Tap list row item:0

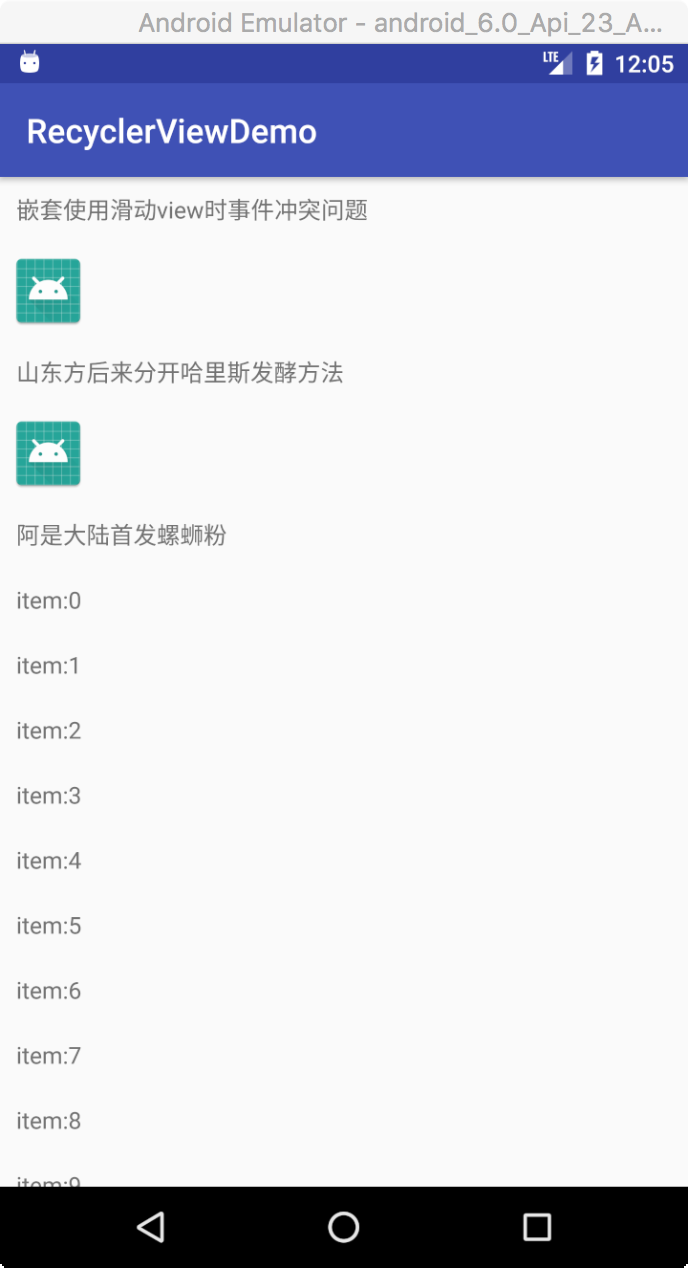pos(49,601)
